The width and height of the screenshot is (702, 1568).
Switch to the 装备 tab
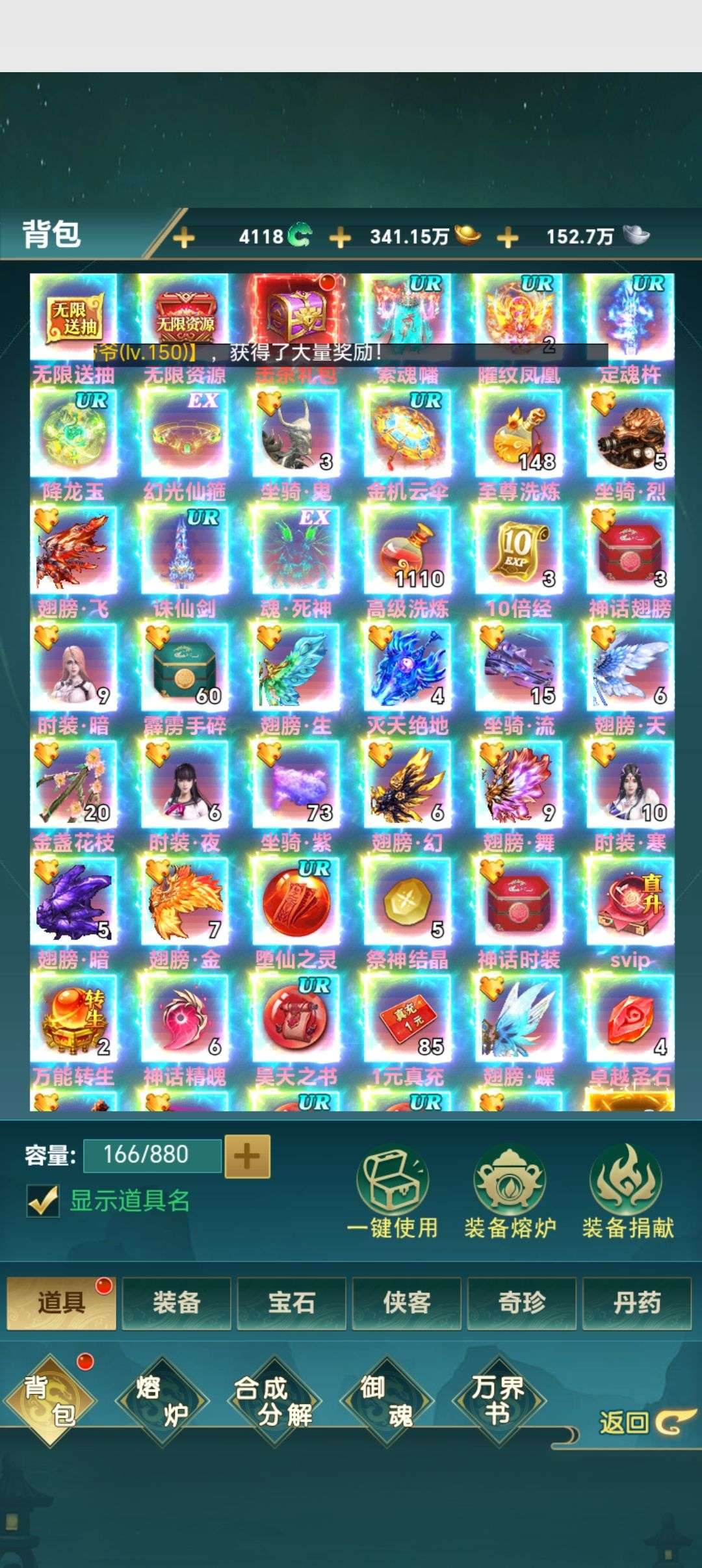point(176,1303)
